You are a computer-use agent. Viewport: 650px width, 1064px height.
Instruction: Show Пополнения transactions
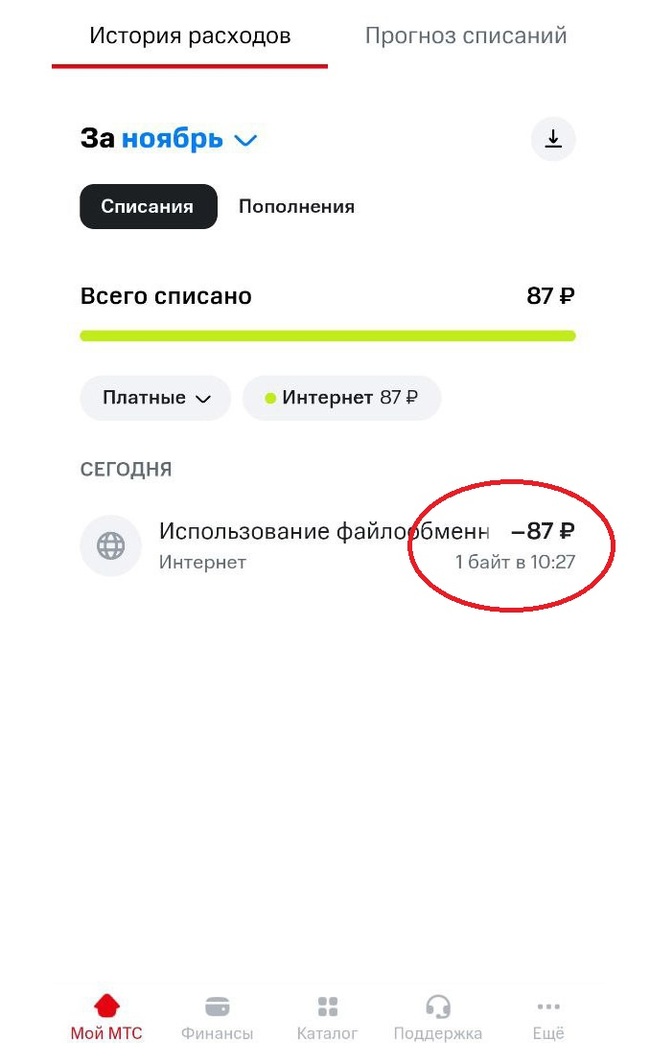click(296, 207)
